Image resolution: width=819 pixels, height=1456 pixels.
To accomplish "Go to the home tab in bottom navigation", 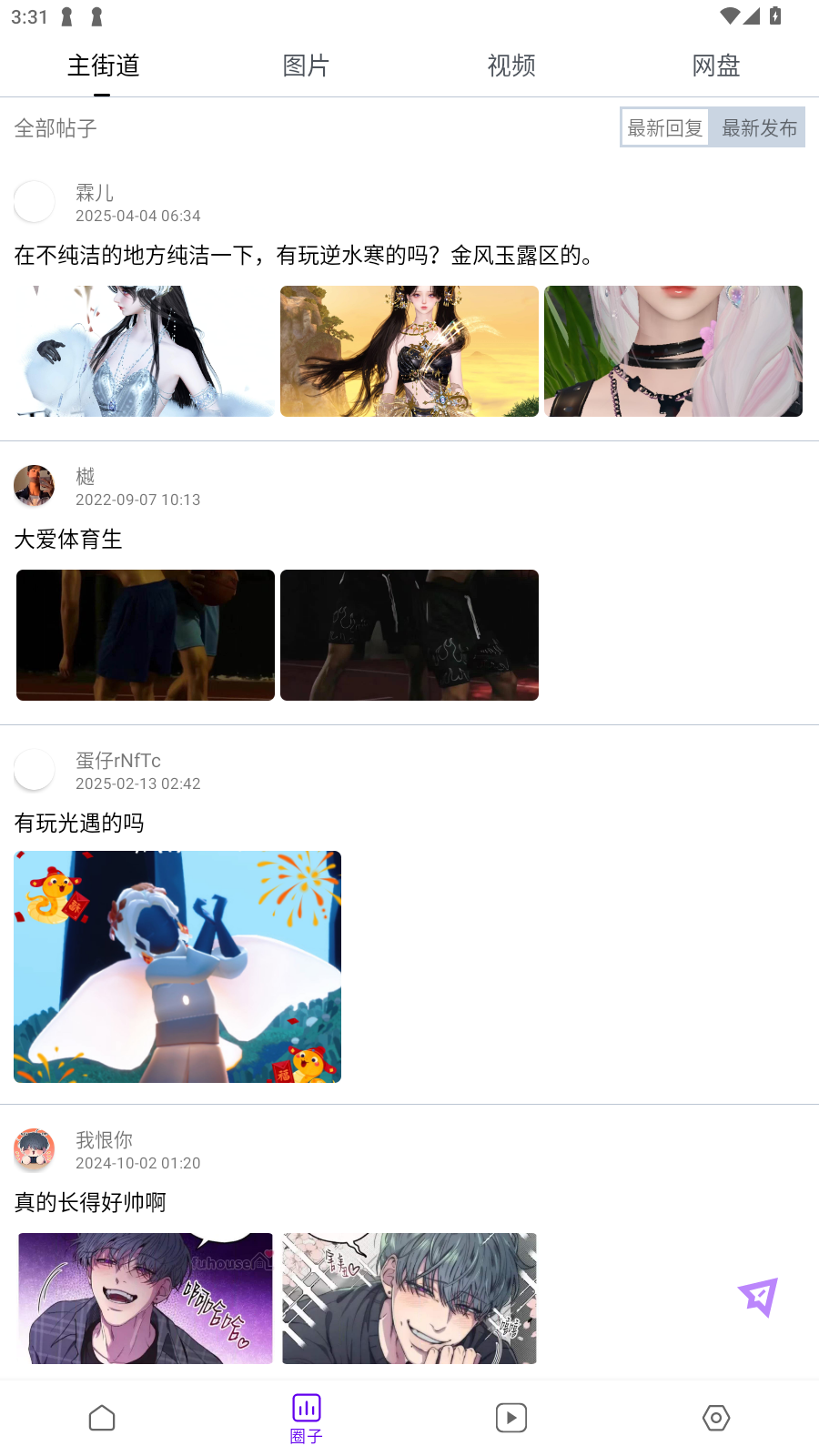I will click(x=102, y=1418).
